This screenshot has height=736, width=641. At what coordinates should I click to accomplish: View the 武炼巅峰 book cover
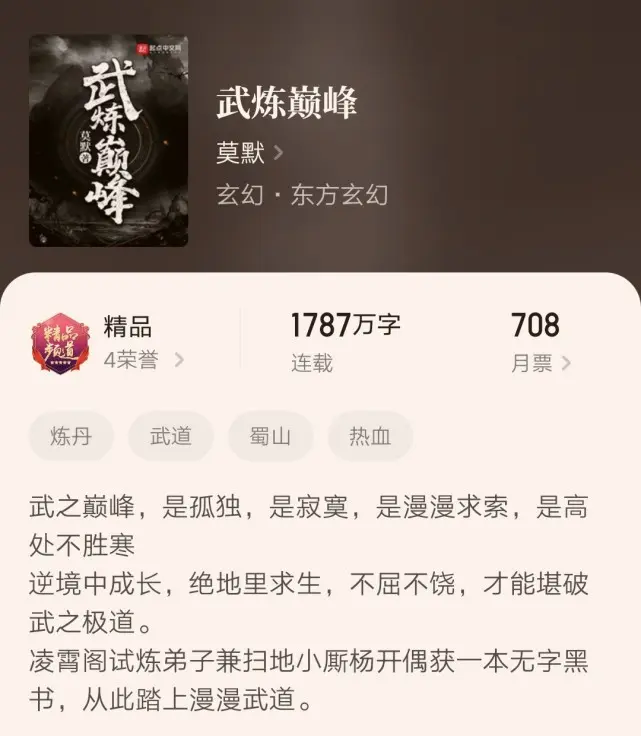pyautogui.click(x=108, y=141)
